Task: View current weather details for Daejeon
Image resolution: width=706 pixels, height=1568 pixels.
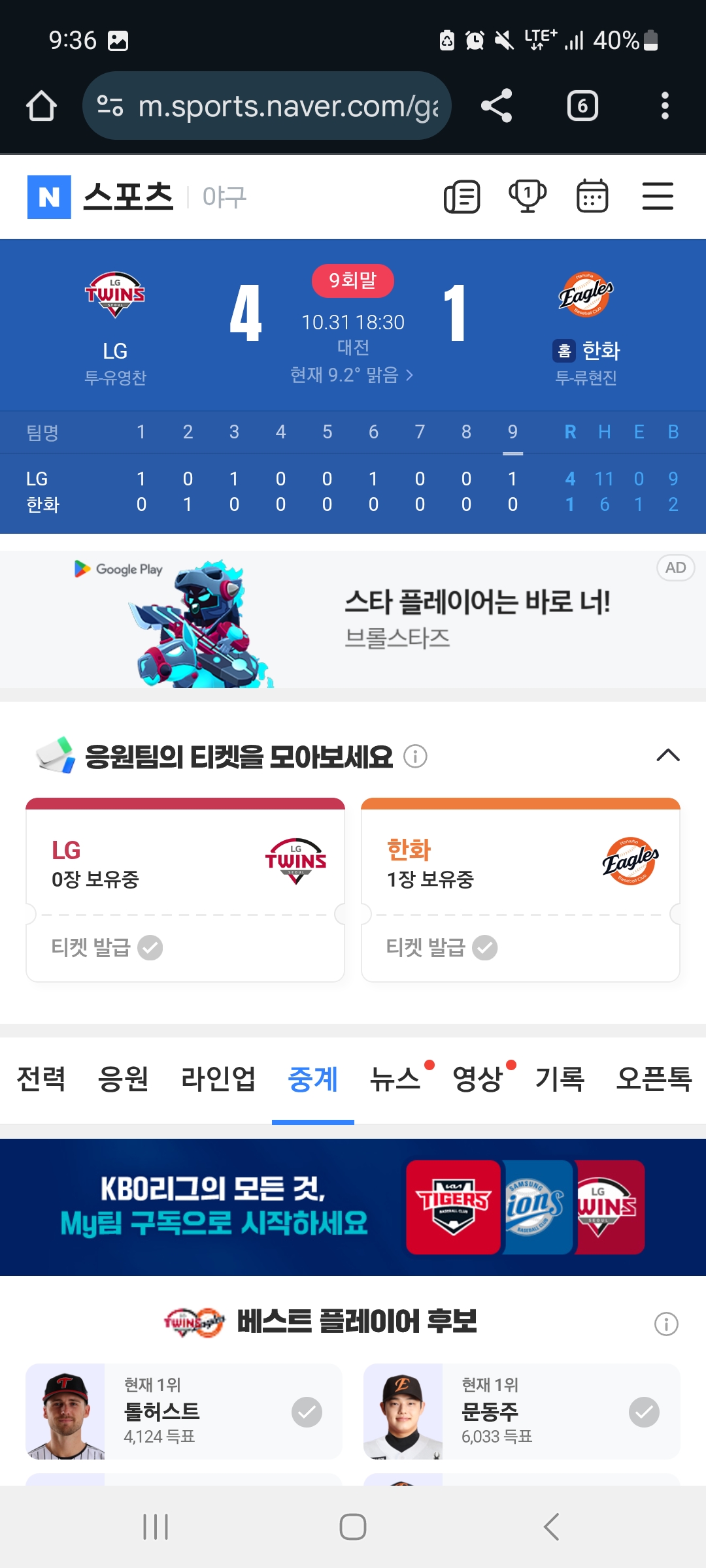Action: [352, 375]
